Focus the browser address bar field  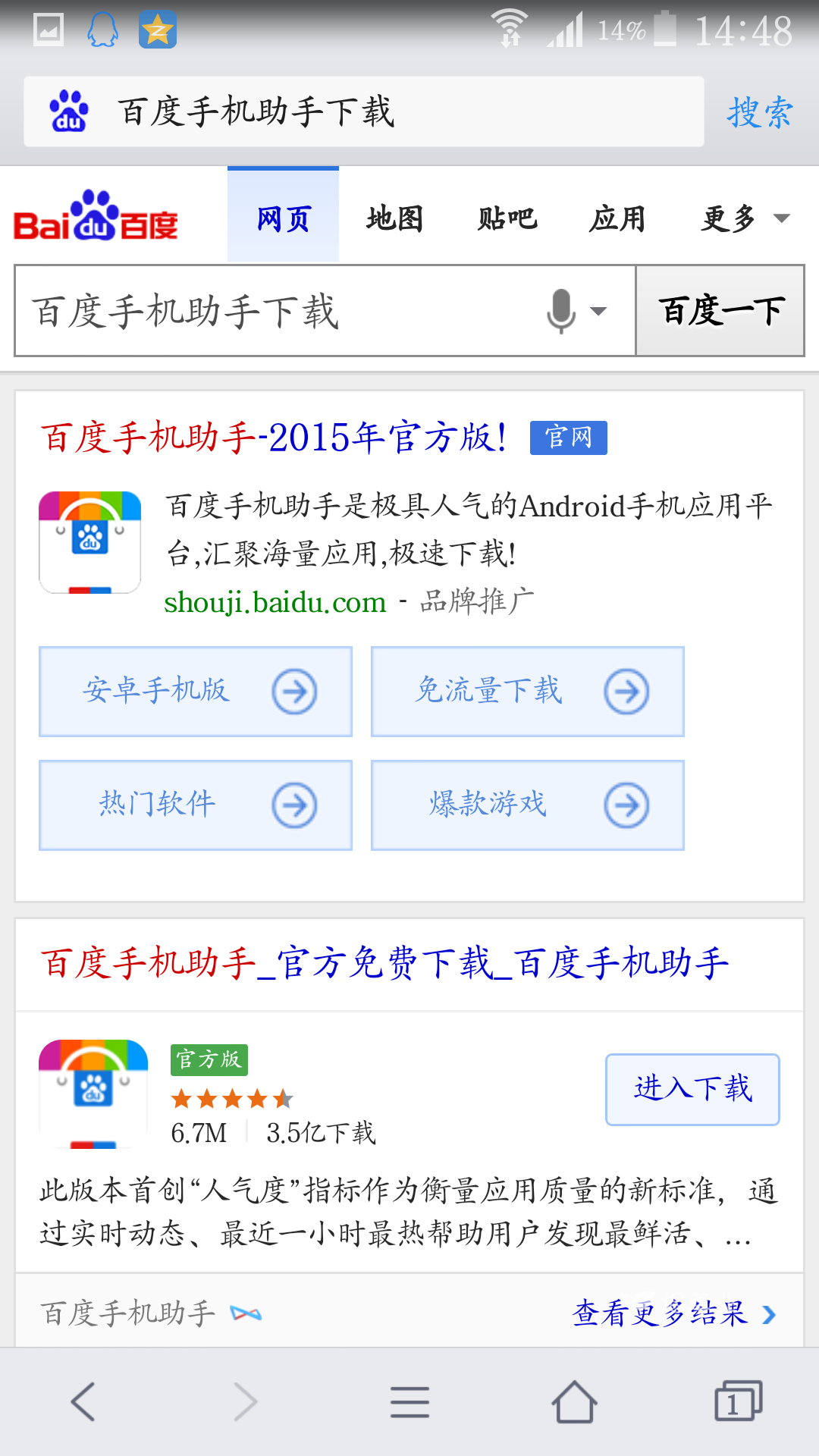pyautogui.click(x=364, y=111)
